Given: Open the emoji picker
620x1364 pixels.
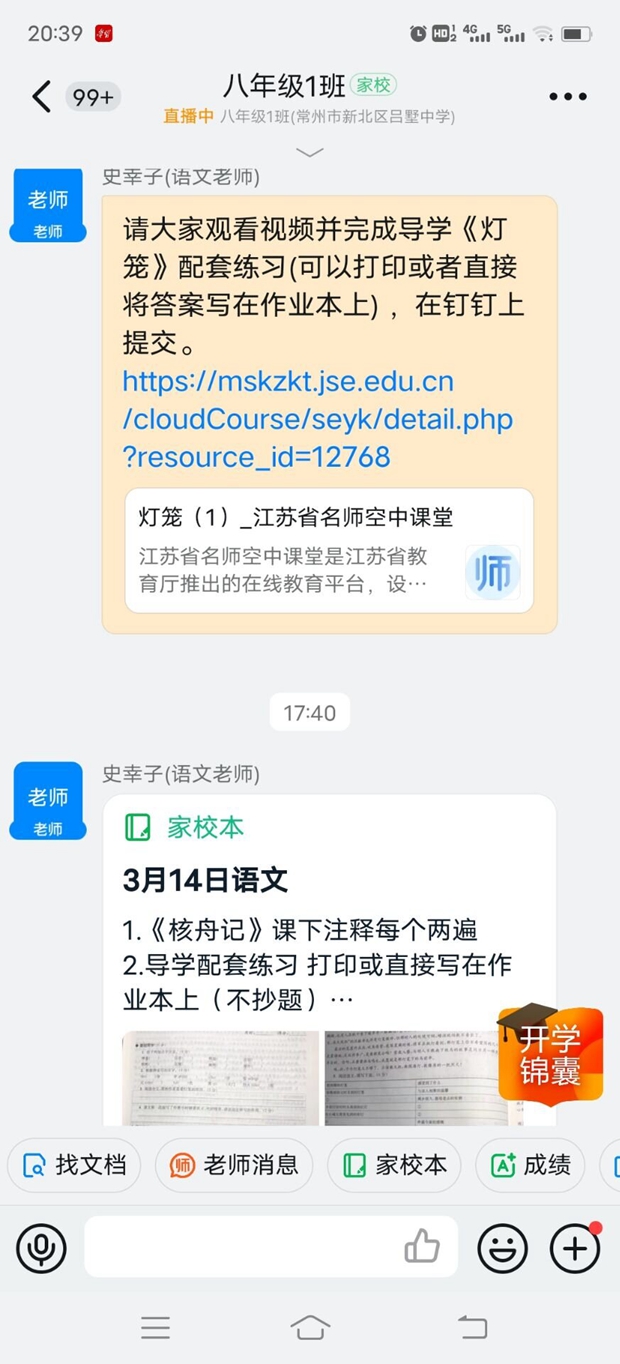Looking at the screenshot, I should pyautogui.click(x=503, y=1248).
